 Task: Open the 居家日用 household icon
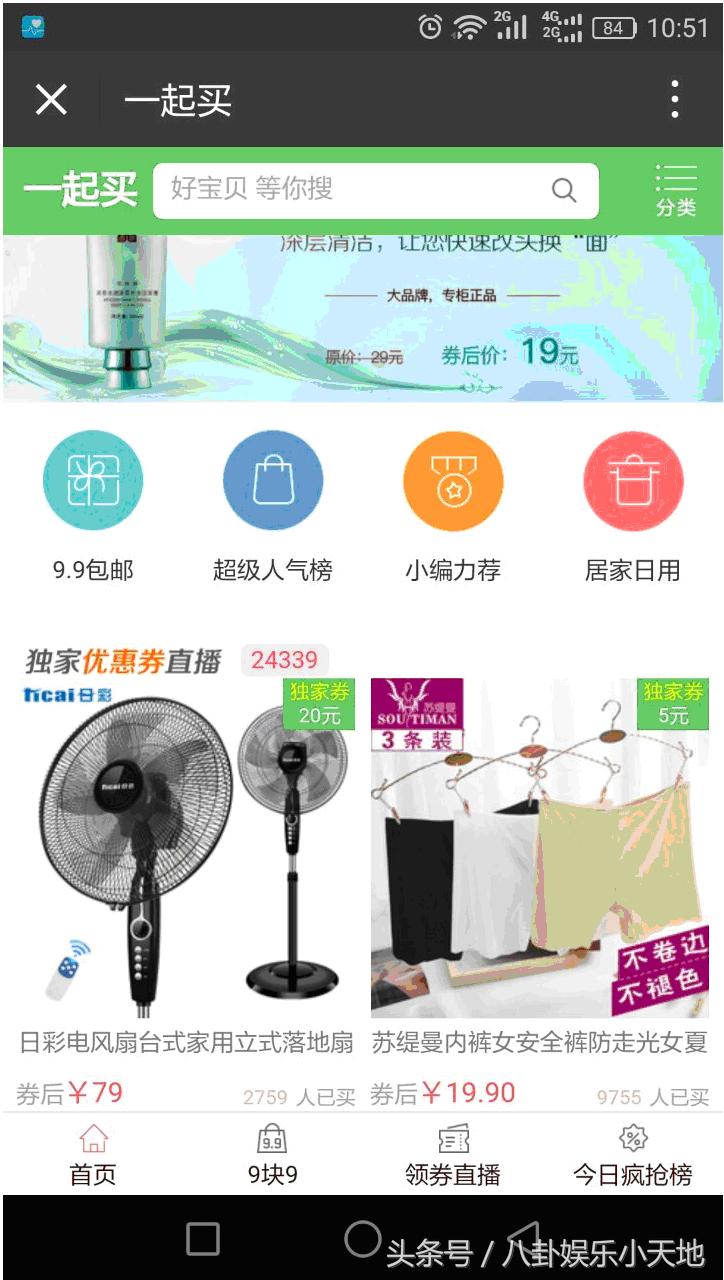click(632, 481)
